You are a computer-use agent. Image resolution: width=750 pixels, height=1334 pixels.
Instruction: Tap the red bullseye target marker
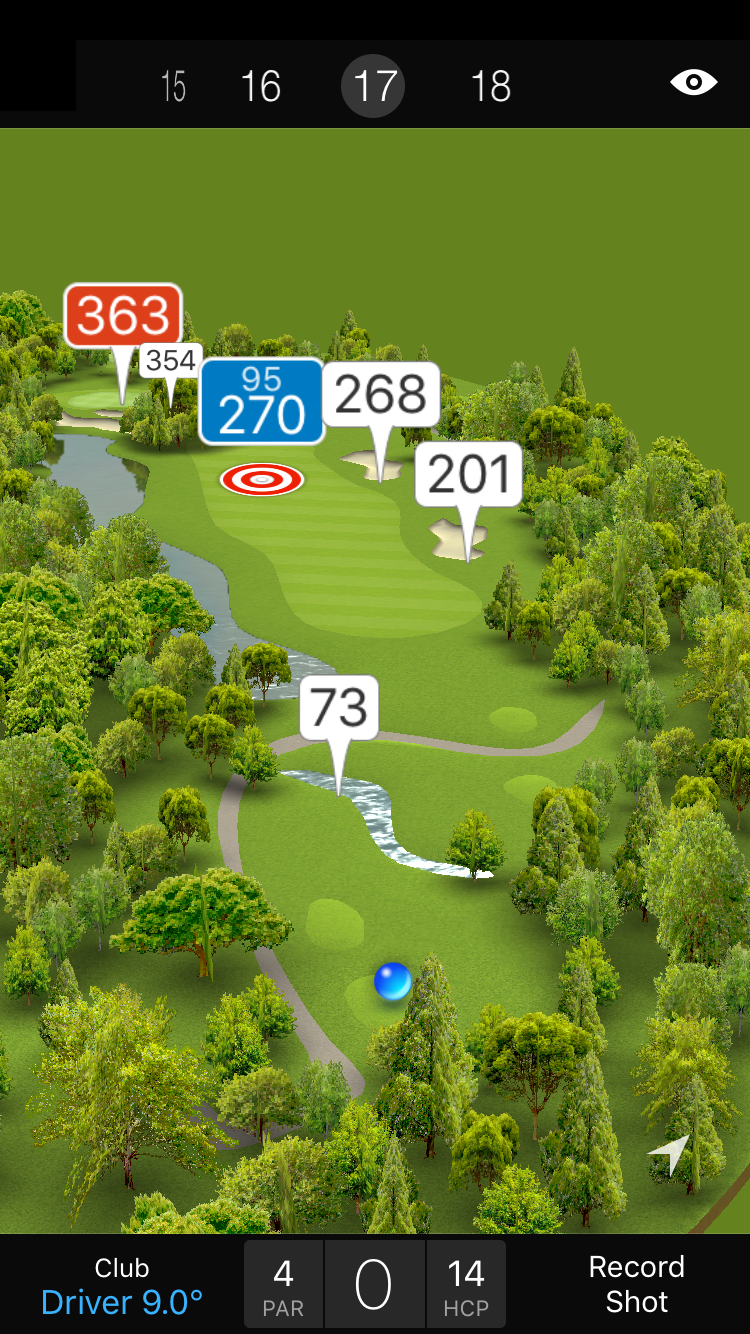262,480
